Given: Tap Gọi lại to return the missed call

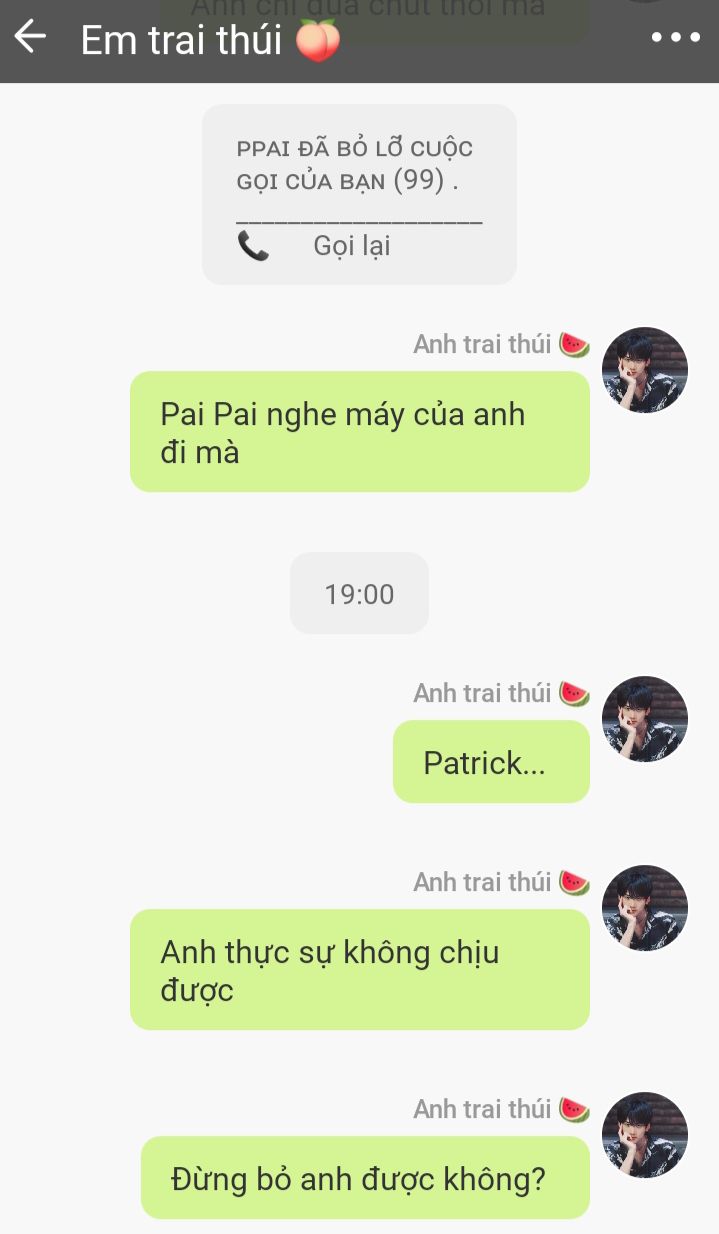Looking at the screenshot, I should (351, 245).
